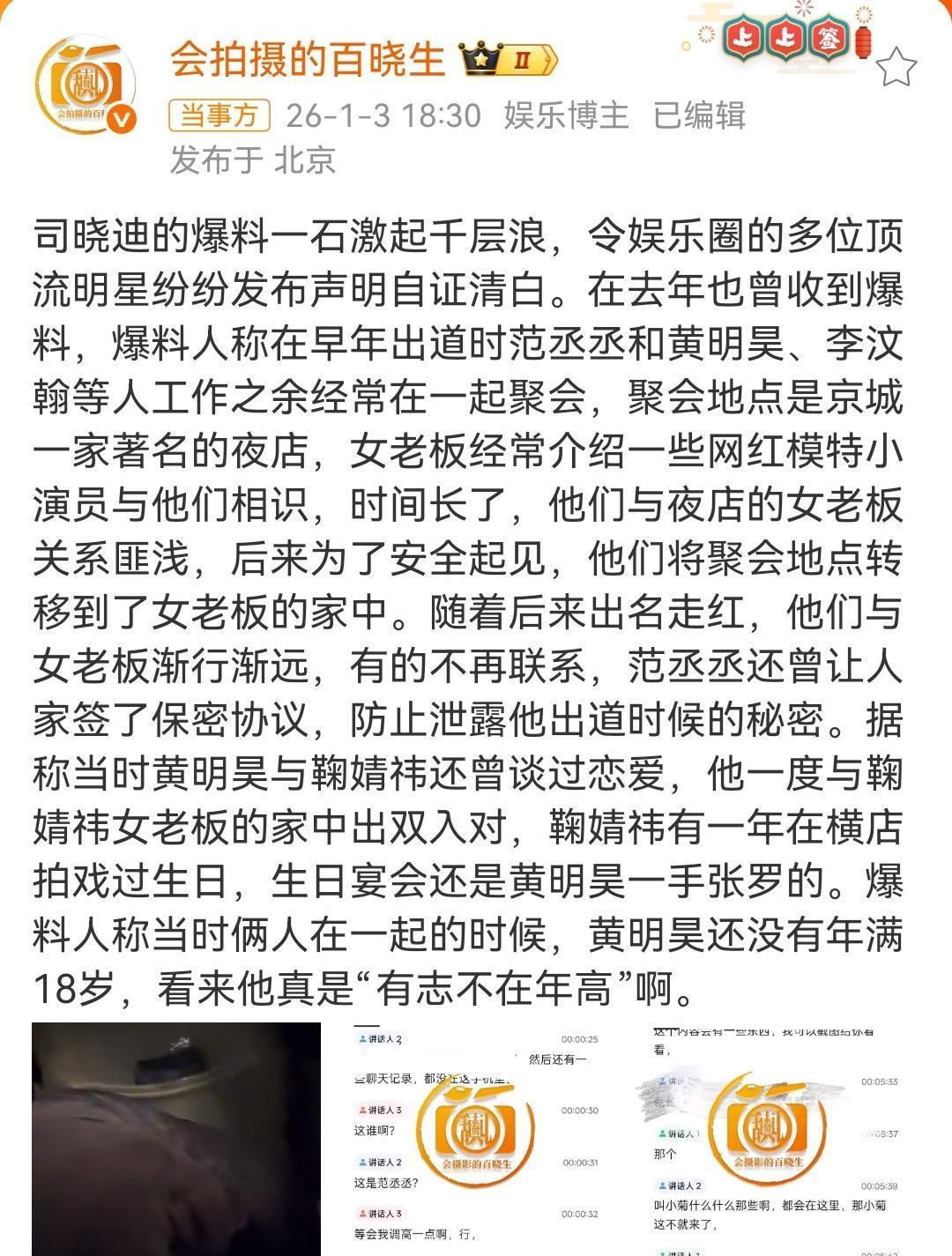
Task: Open the crown level II badge
Action: pos(509,60)
